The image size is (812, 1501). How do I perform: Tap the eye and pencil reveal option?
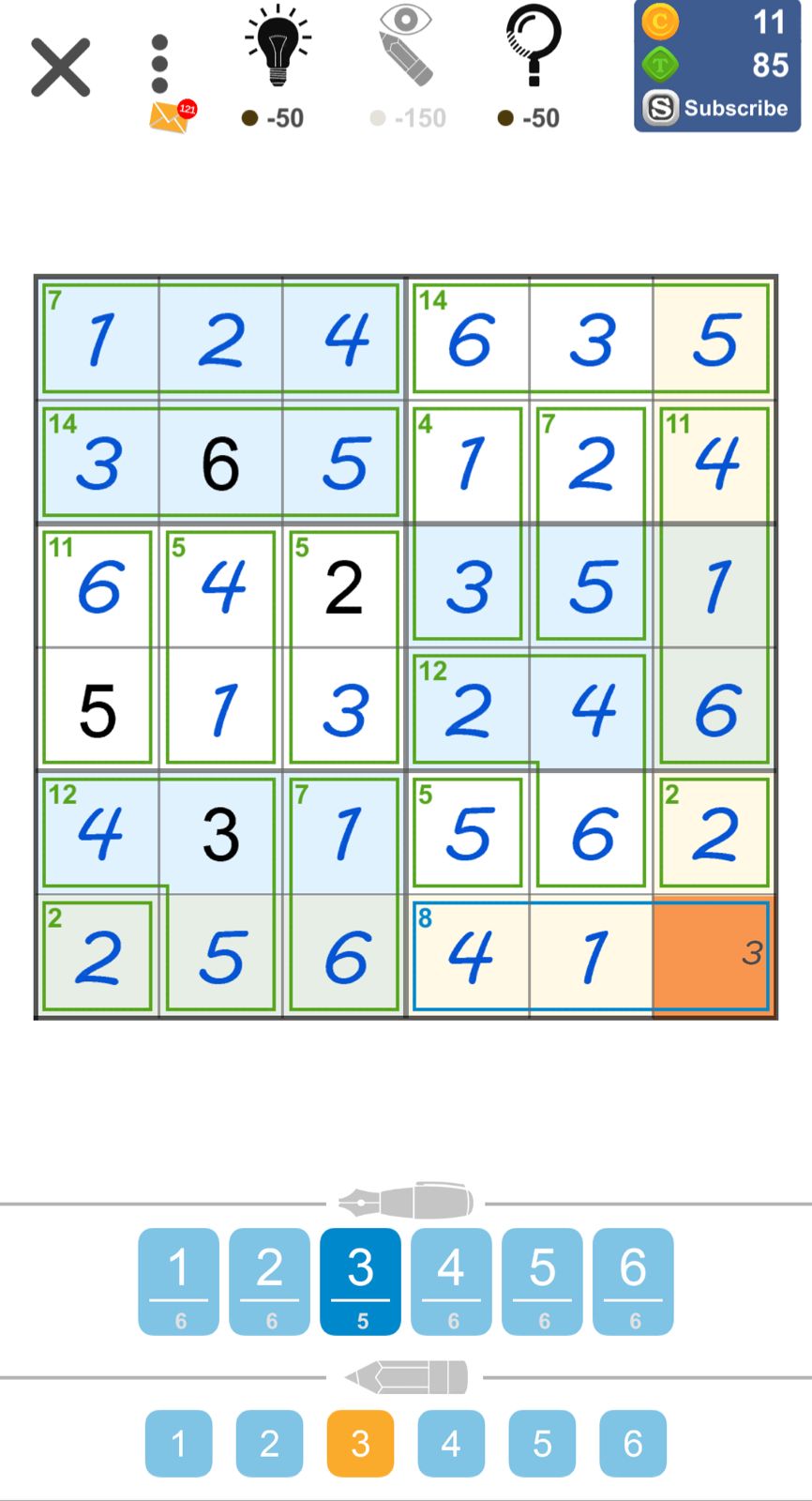click(406, 68)
